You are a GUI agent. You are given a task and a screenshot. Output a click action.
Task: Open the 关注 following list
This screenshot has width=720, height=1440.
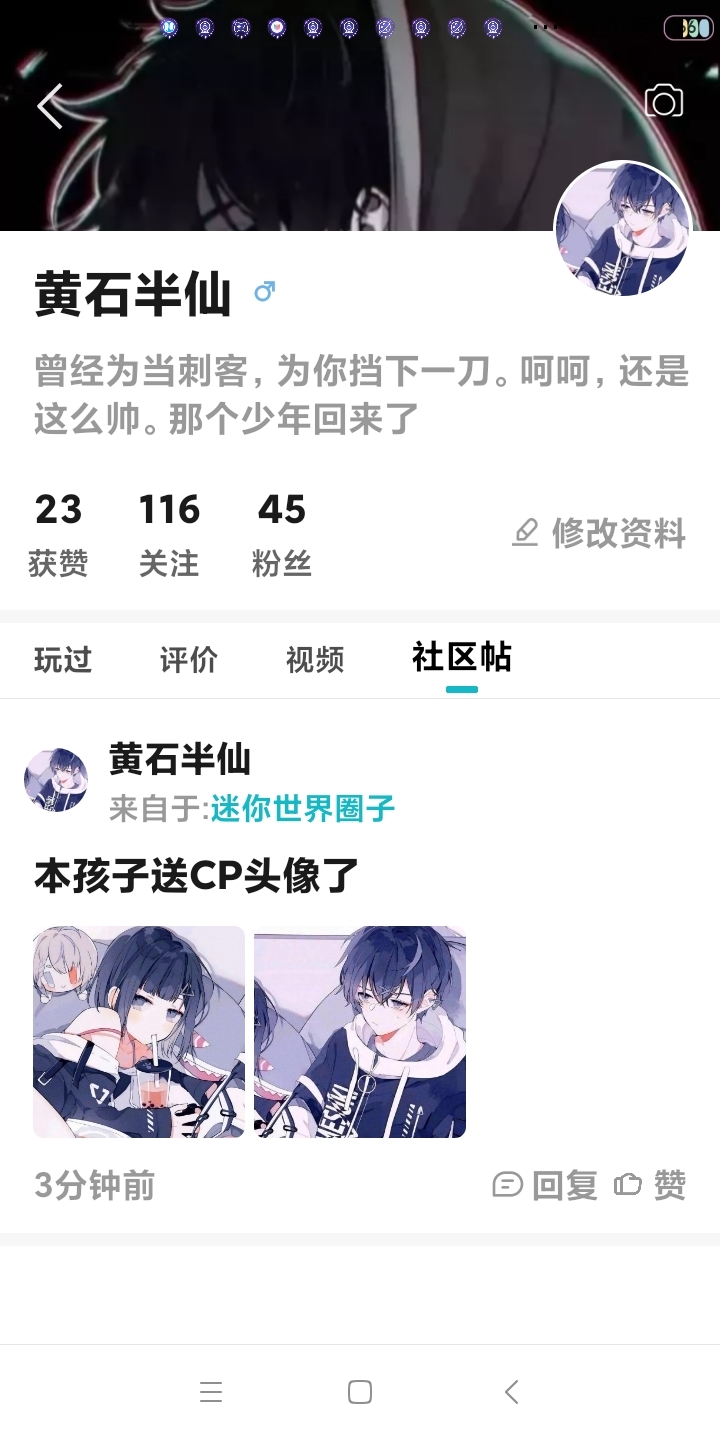pyautogui.click(x=169, y=534)
